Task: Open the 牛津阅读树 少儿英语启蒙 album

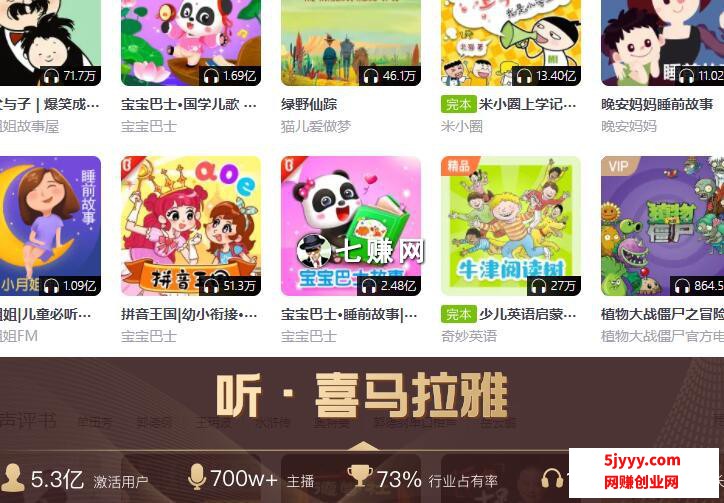Action: coord(510,225)
